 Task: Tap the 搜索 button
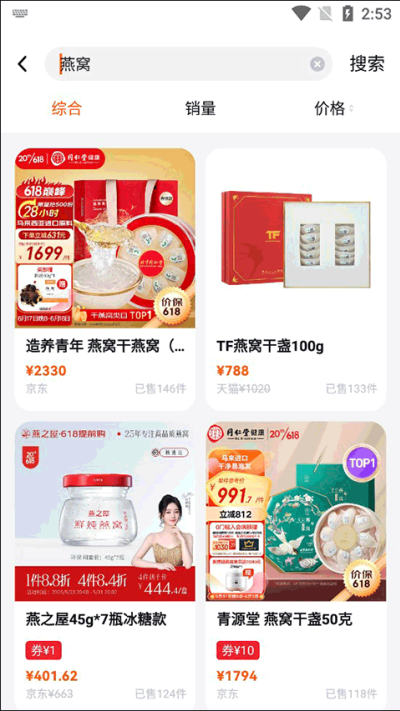pos(367,64)
